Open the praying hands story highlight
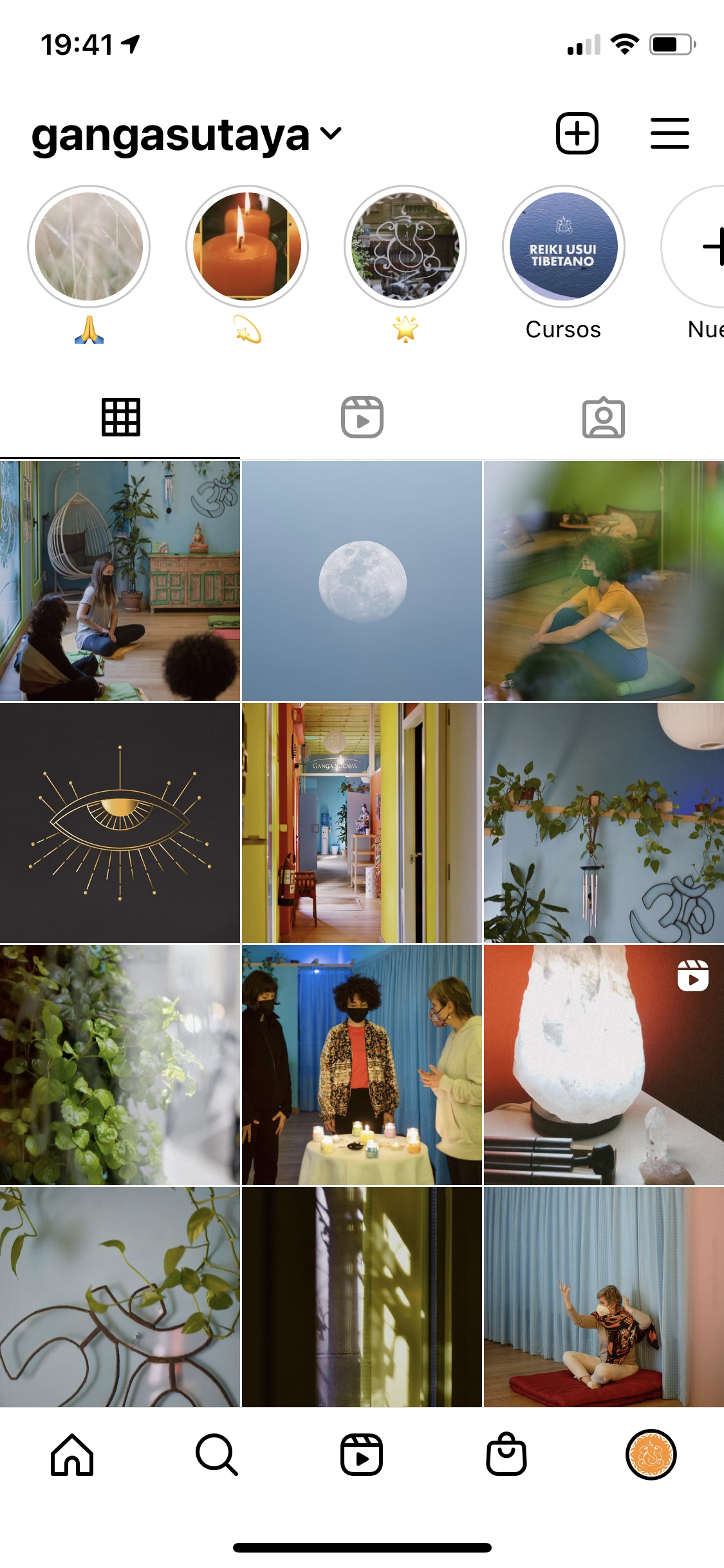Screen dimensions: 724x1568 89,247
